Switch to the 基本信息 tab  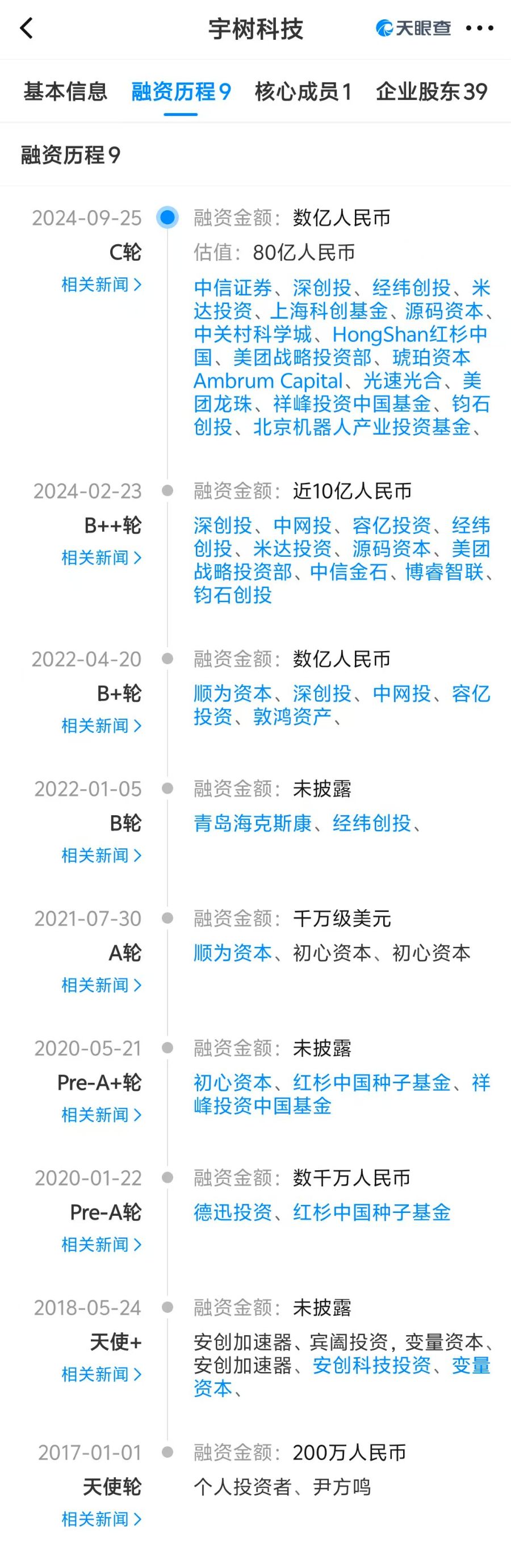tap(65, 92)
